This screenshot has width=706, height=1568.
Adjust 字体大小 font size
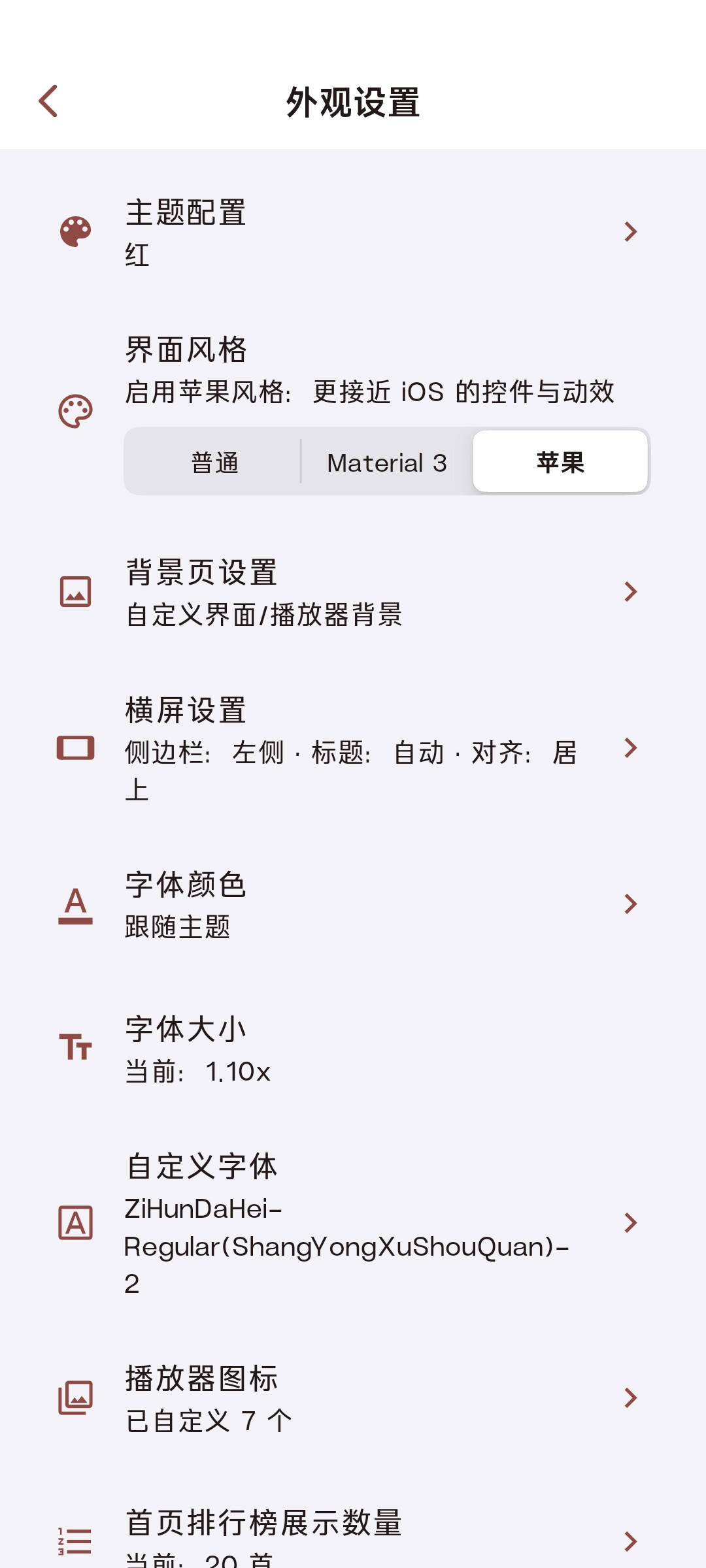tap(353, 1049)
